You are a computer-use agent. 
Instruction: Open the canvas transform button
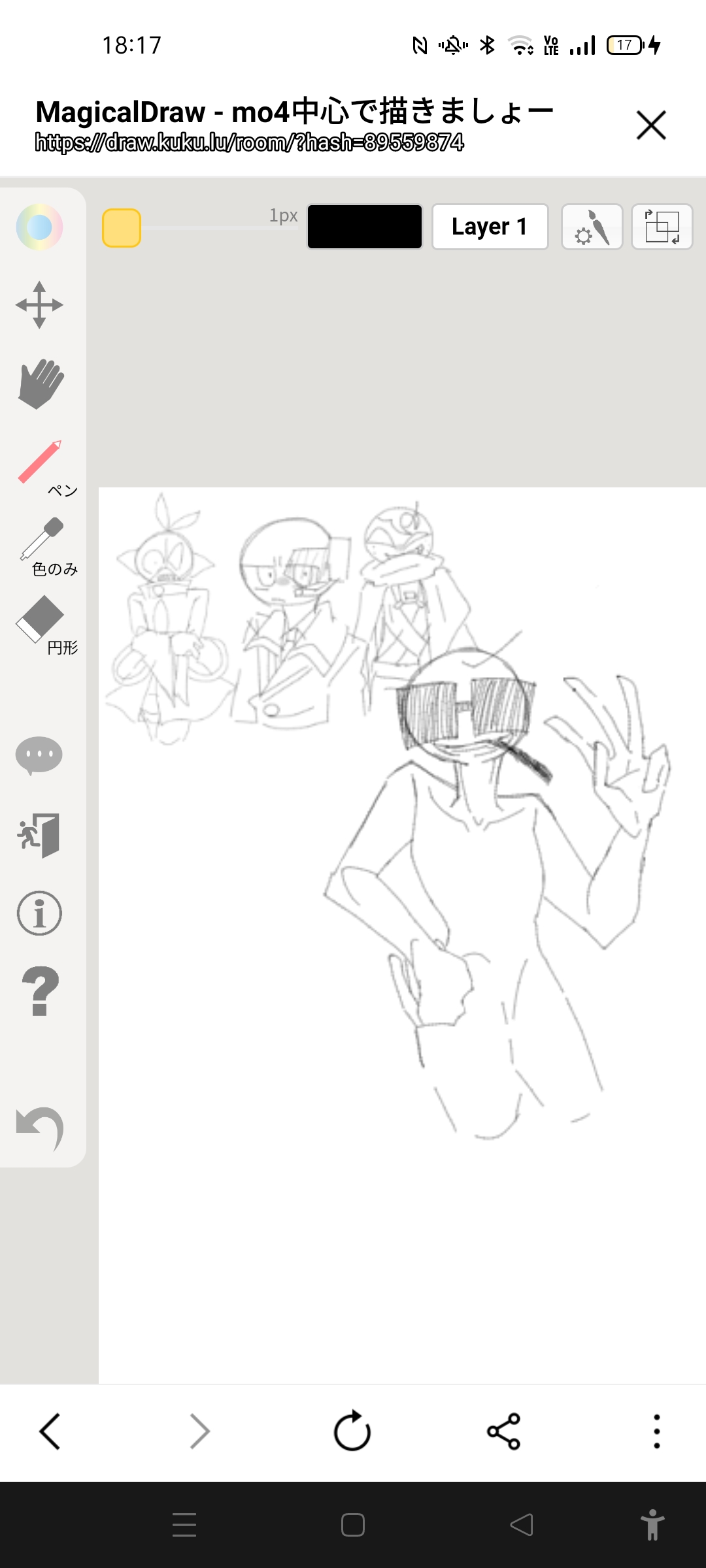coord(662,227)
